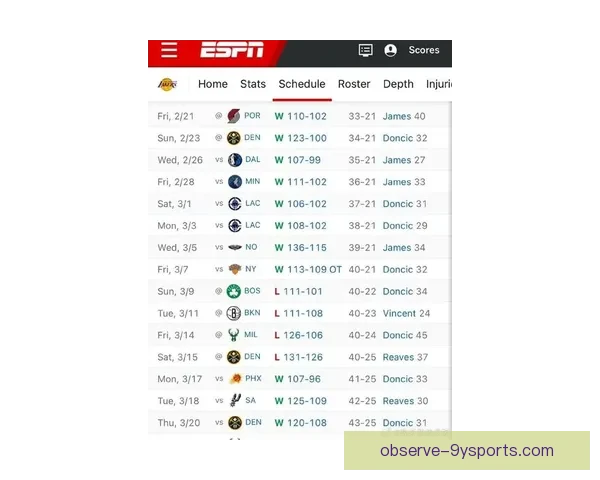Open Vincent's player link in the BKN row
Screen dimensions: 600x480
(x=399, y=313)
